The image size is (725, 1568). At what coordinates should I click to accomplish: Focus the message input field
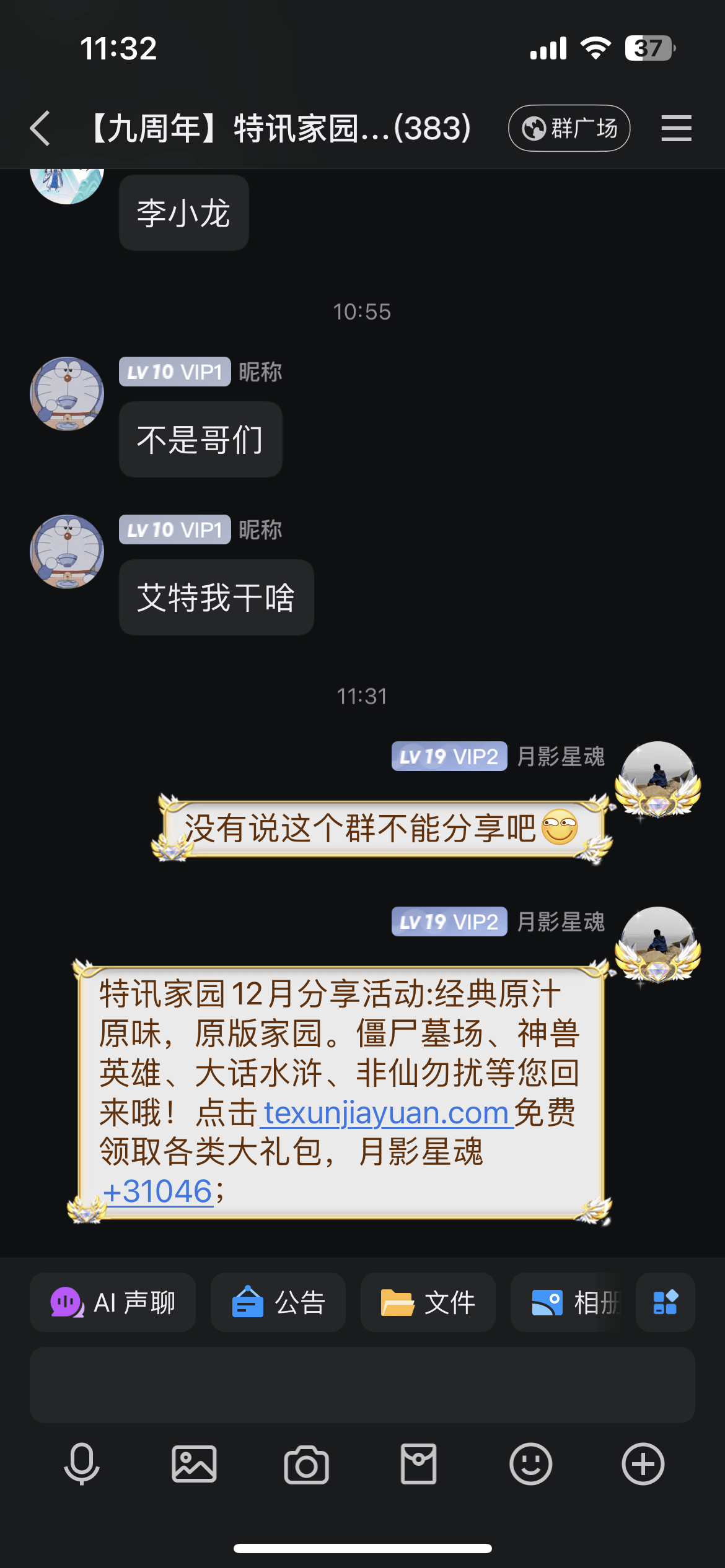[x=362, y=1385]
